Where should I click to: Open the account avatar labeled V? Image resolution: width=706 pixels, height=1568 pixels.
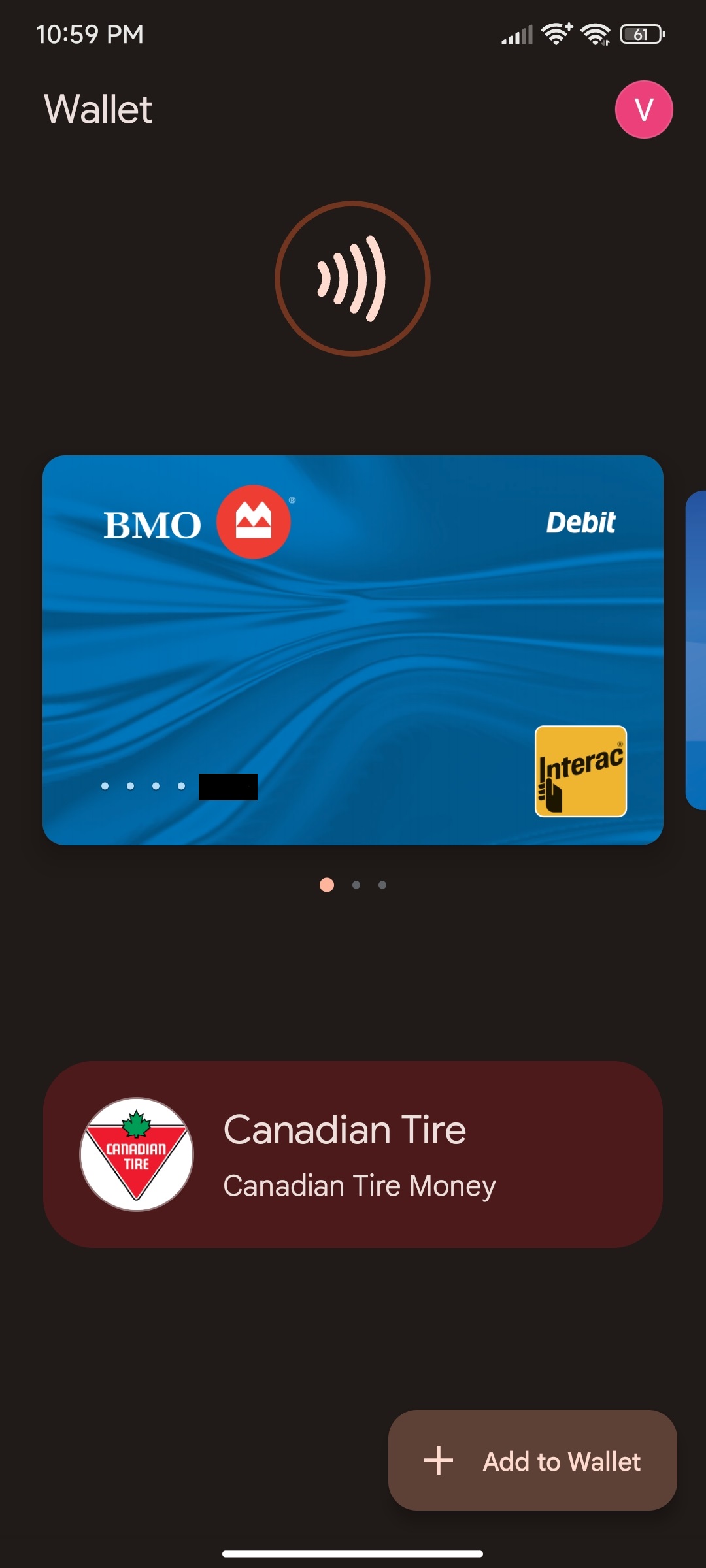[x=644, y=109]
